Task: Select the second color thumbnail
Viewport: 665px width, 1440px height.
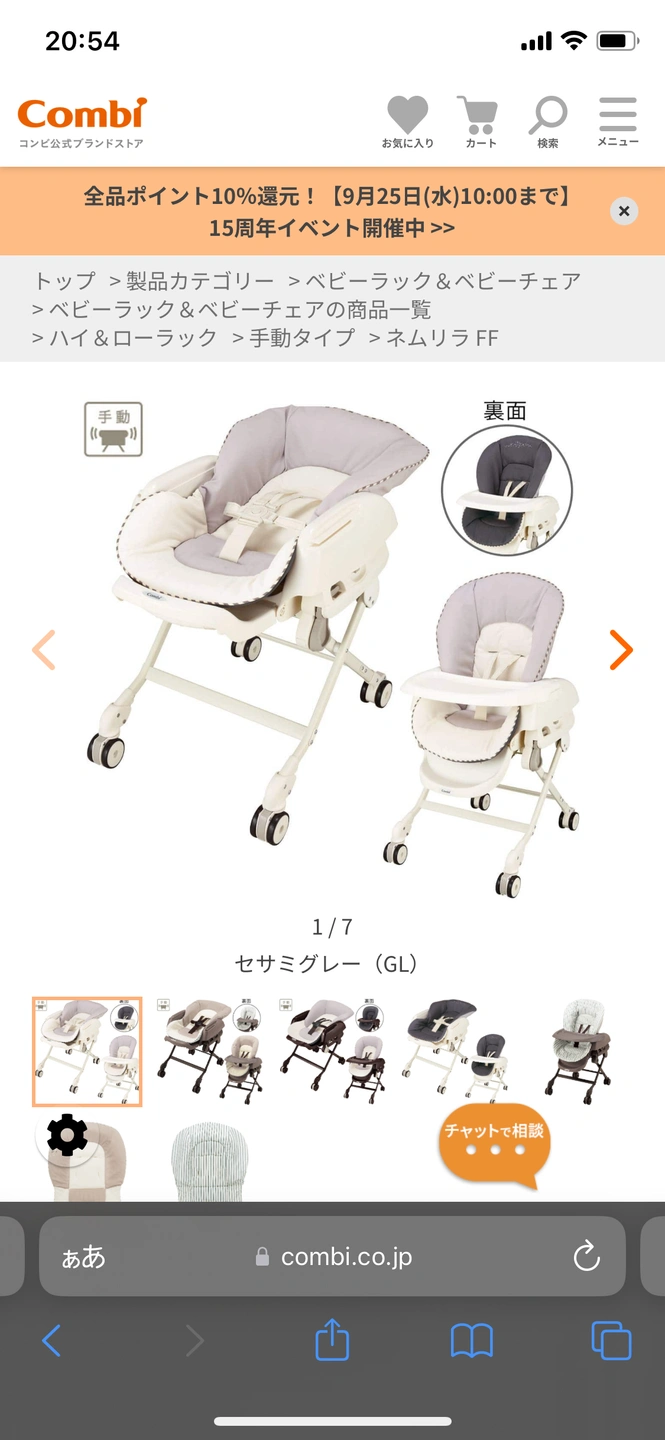Action: (210, 1050)
